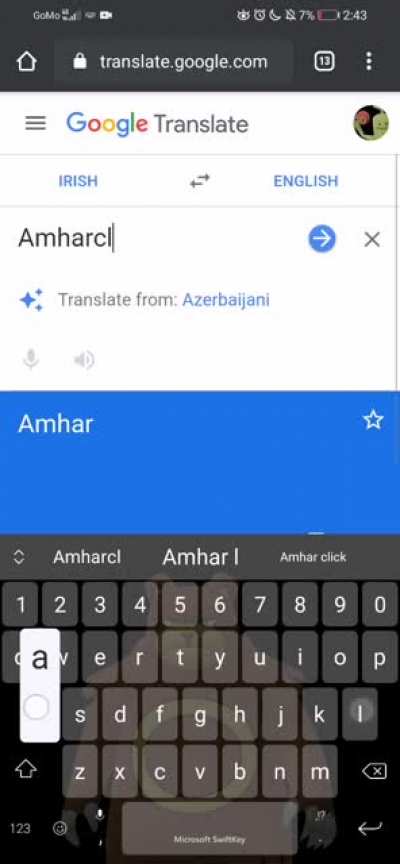Select English as target language
400x864 pixels.
point(306,181)
